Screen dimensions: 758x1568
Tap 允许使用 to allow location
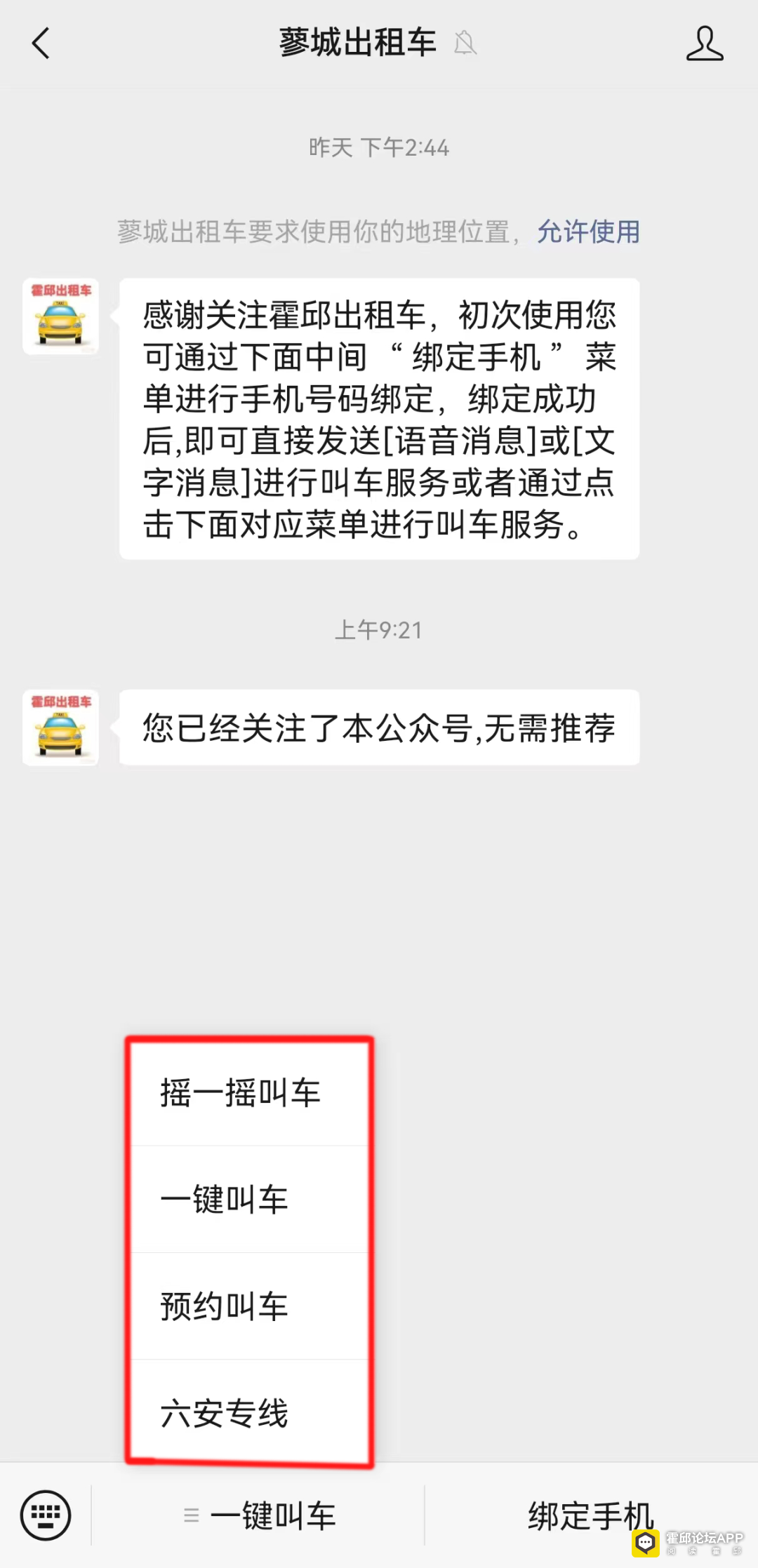[x=588, y=232]
